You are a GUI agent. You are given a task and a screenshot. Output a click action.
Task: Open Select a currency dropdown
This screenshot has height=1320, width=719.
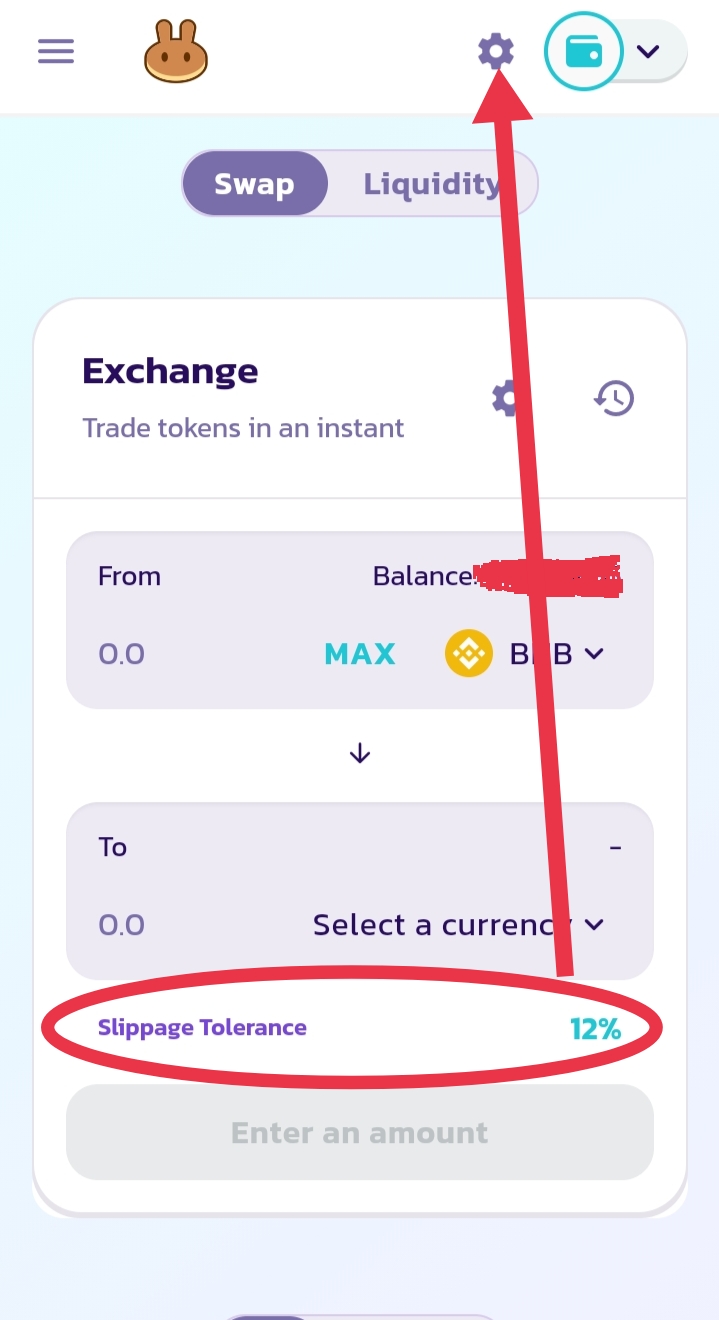pyautogui.click(x=459, y=925)
